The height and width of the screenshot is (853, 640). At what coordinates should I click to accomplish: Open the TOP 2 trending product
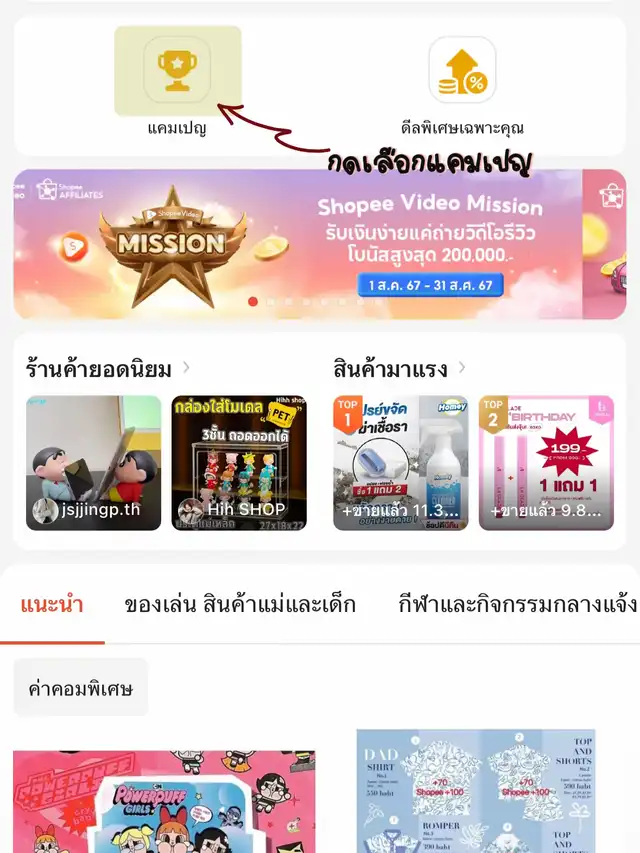(x=545, y=462)
